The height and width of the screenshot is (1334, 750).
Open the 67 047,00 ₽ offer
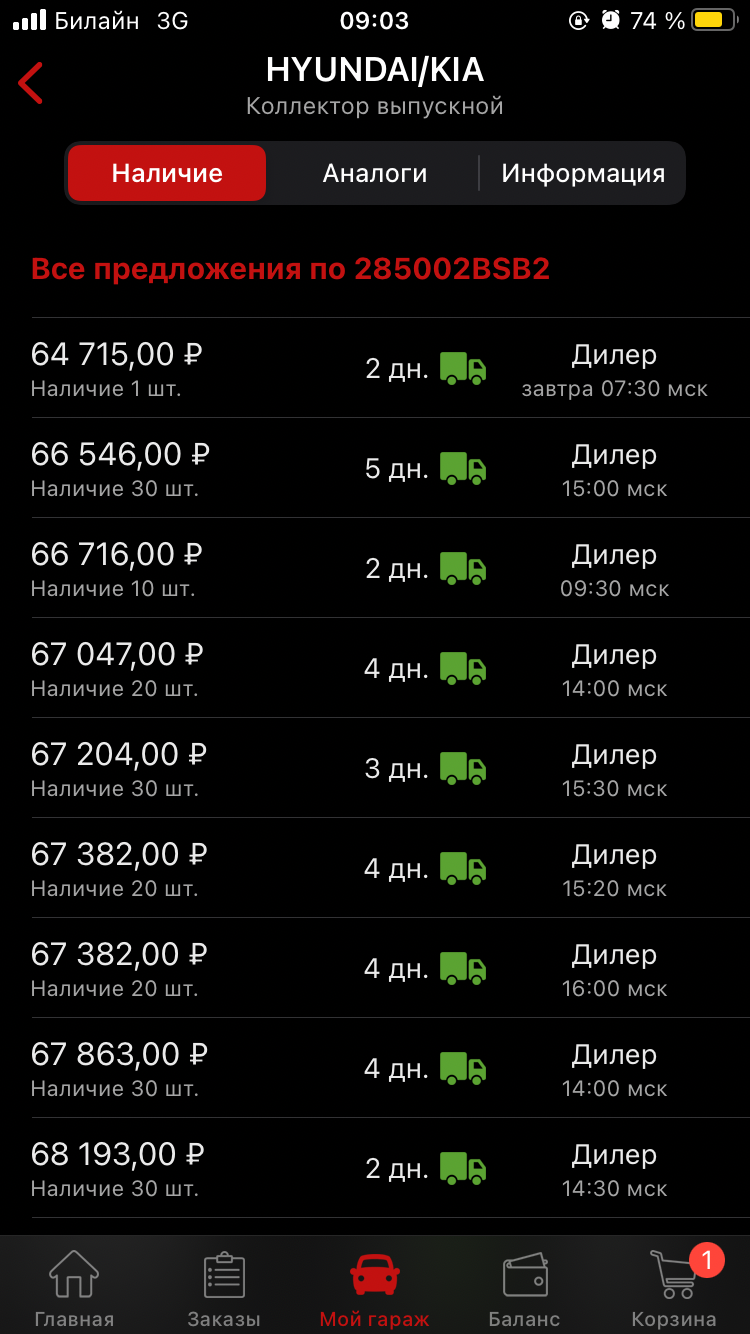(x=390, y=668)
